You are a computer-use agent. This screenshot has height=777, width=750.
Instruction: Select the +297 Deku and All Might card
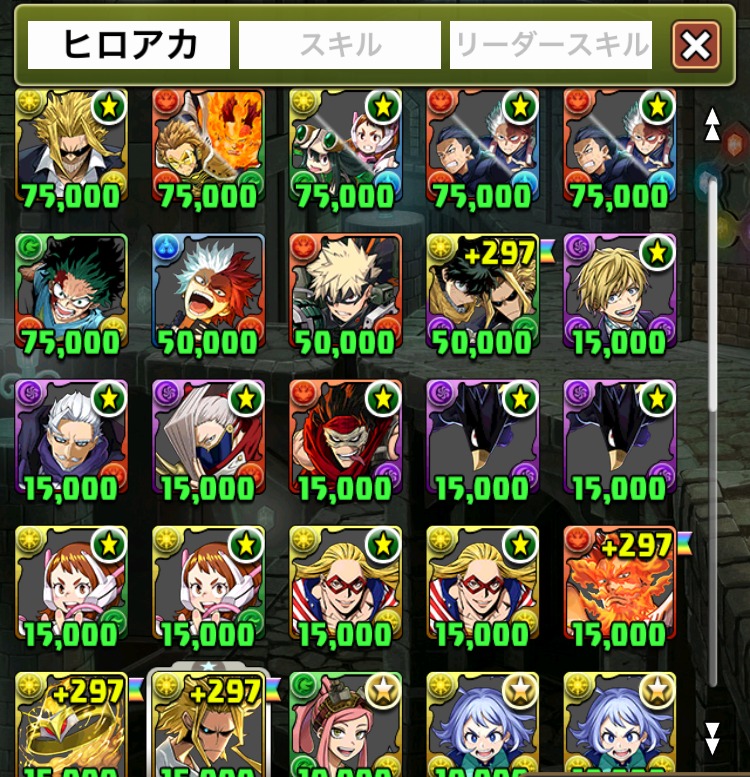click(x=482, y=293)
